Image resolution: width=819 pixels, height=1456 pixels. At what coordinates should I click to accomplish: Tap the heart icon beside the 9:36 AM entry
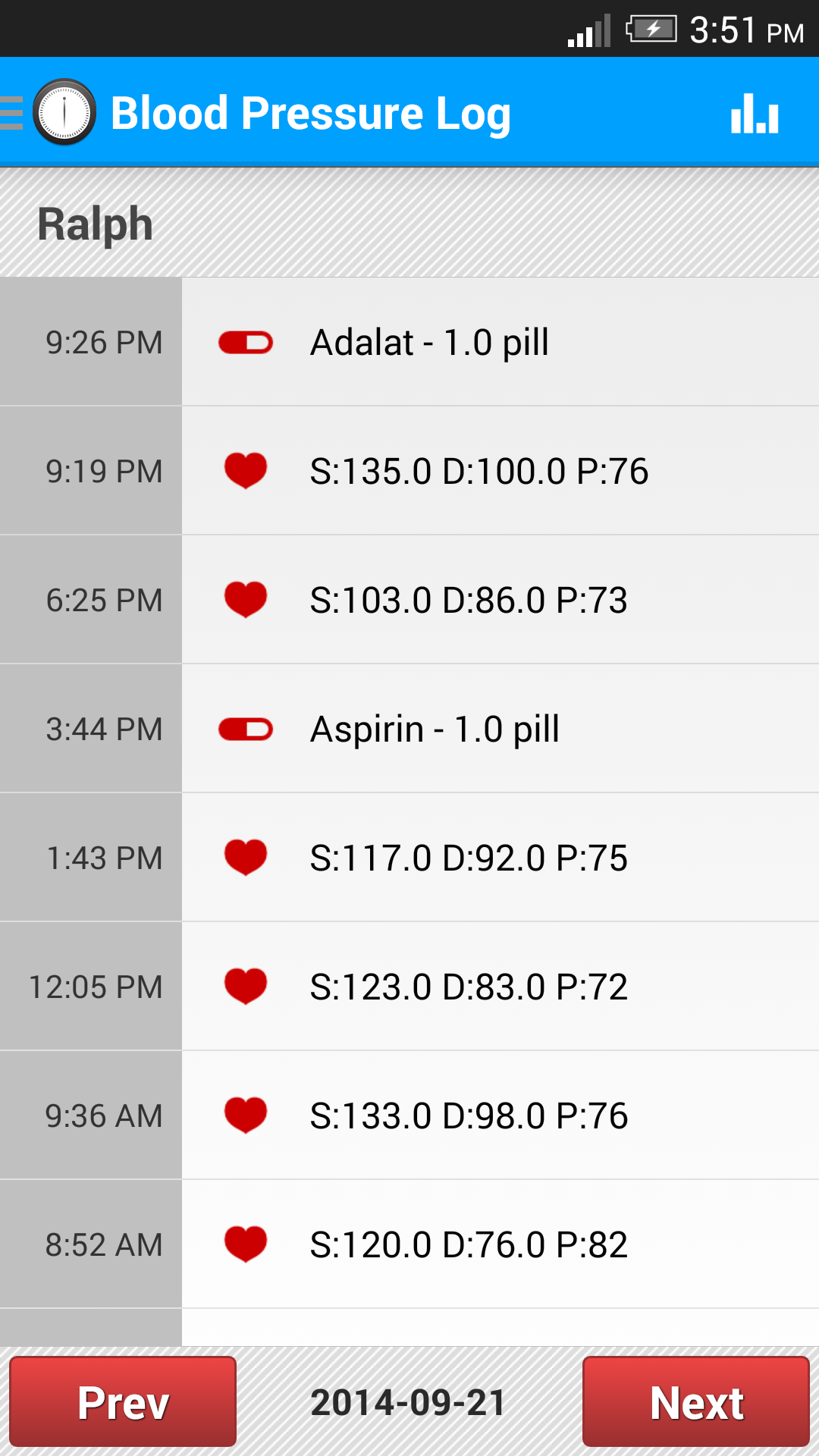(245, 1116)
